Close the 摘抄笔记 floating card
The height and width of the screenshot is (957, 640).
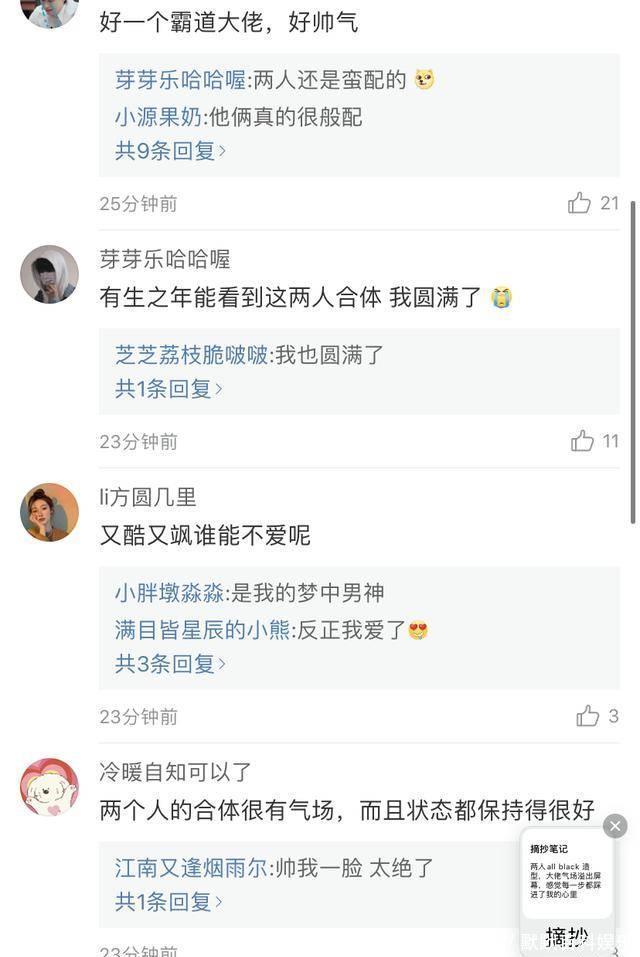(x=615, y=826)
